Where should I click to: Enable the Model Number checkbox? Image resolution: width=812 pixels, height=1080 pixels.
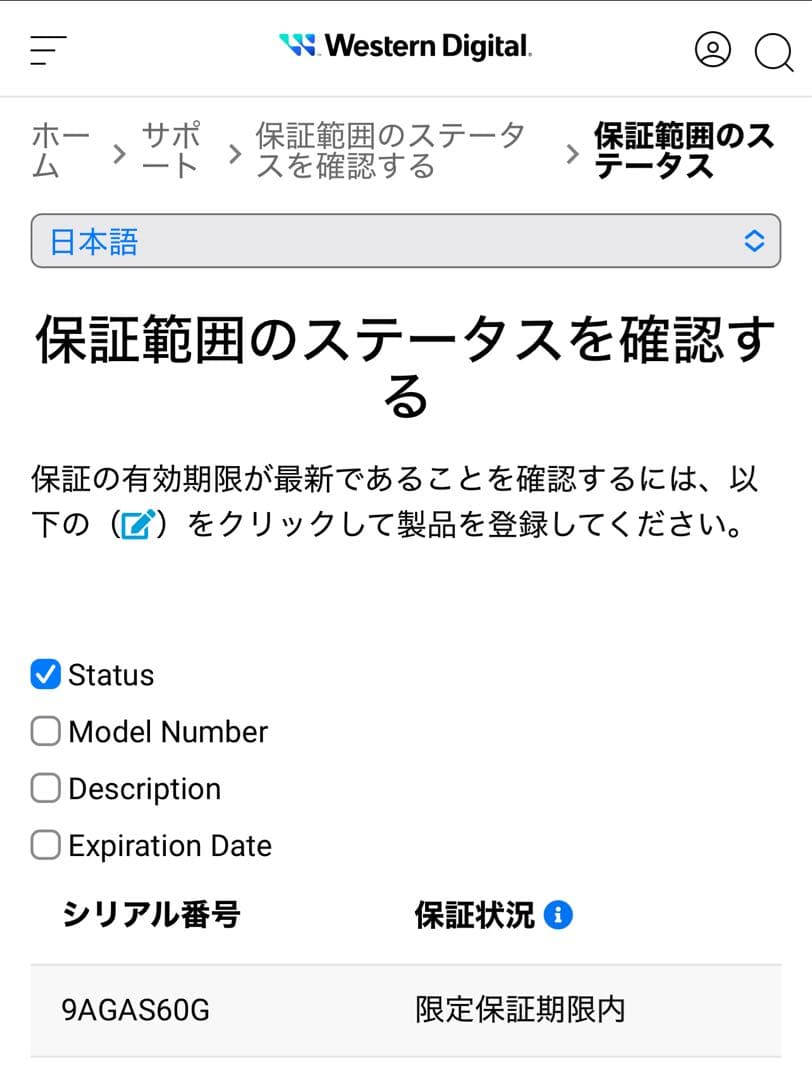44,731
